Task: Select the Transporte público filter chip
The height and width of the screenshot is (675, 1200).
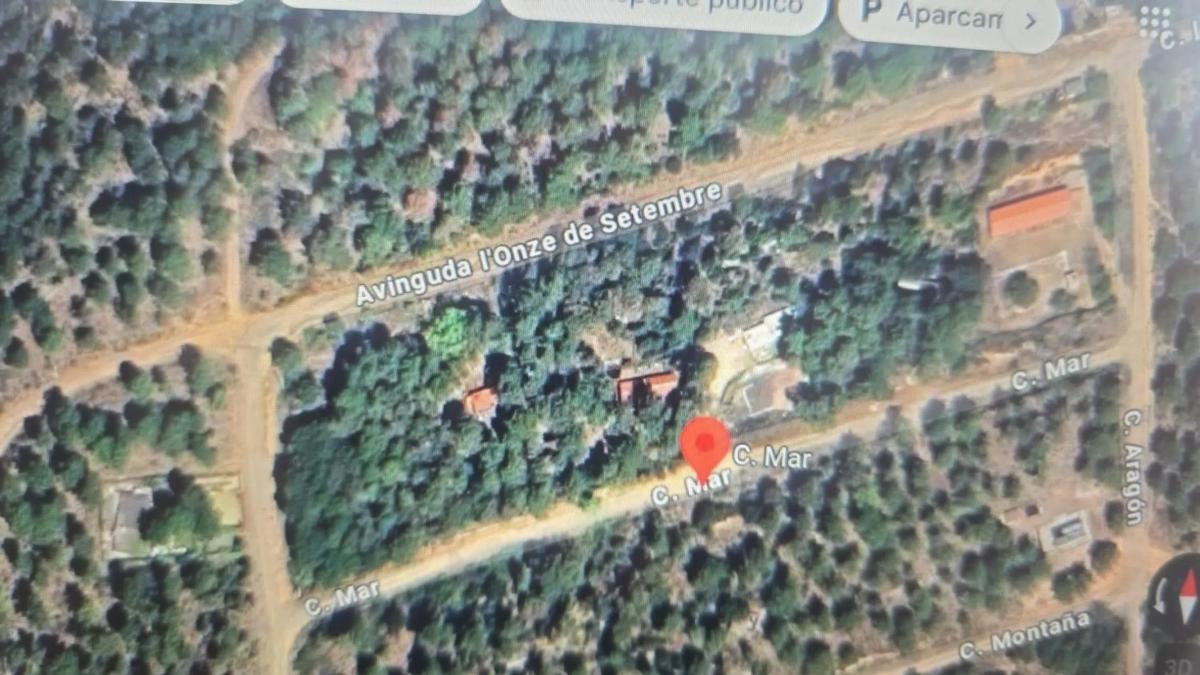Action: pos(664,10)
